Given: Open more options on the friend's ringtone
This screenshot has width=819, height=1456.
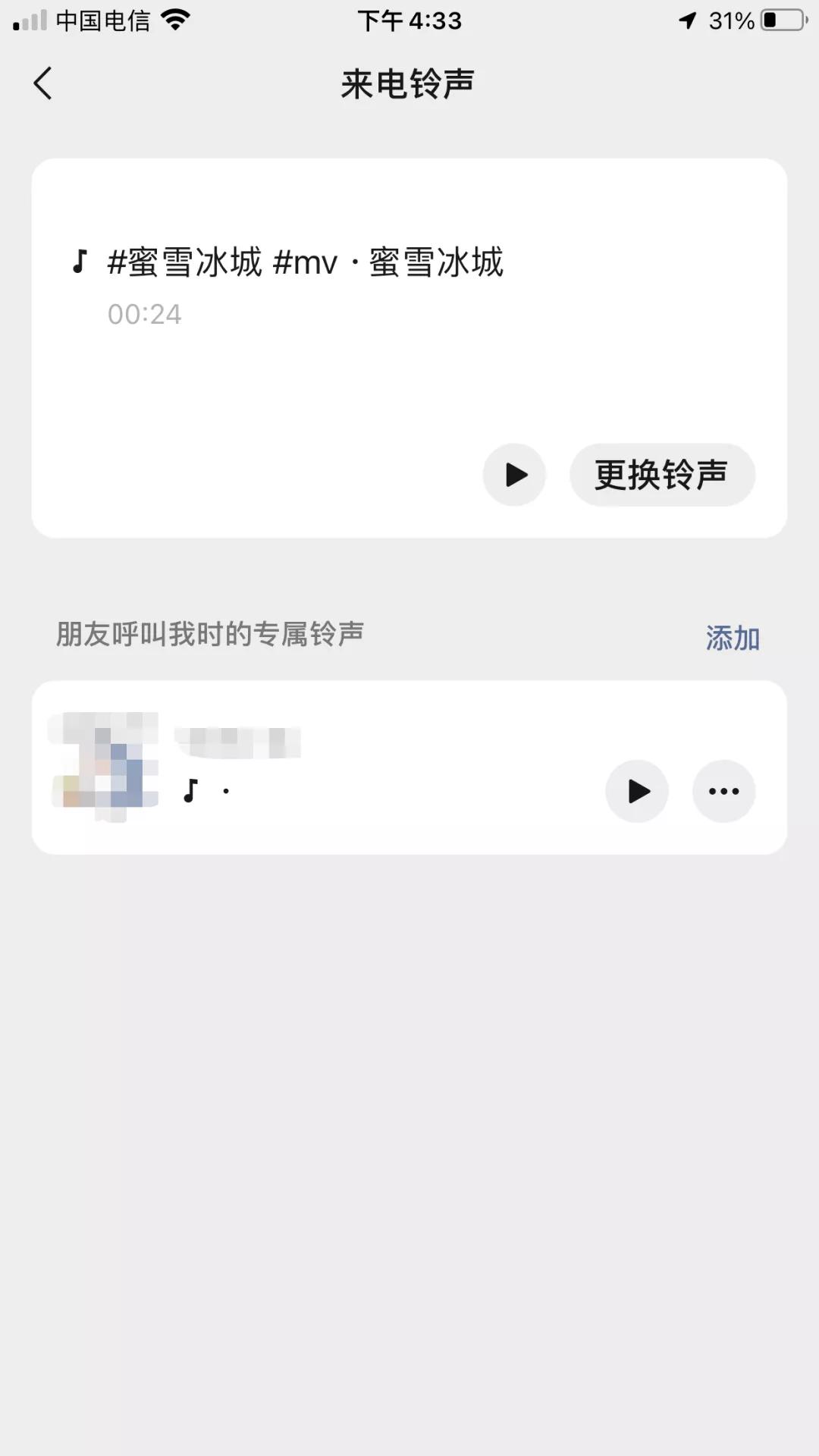Looking at the screenshot, I should click(723, 790).
